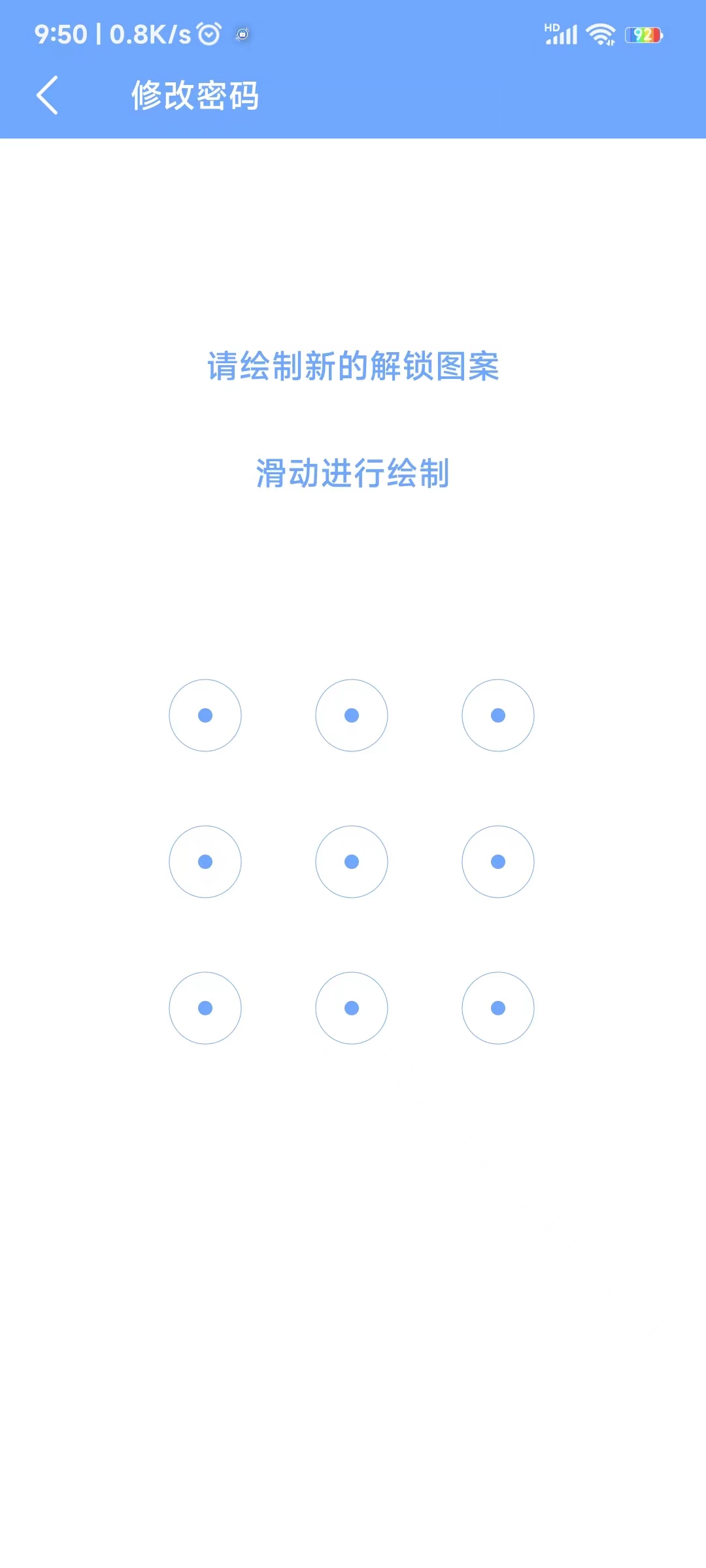The image size is (706, 1568).
Task: Tap the center pattern dot
Action: pos(351,861)
